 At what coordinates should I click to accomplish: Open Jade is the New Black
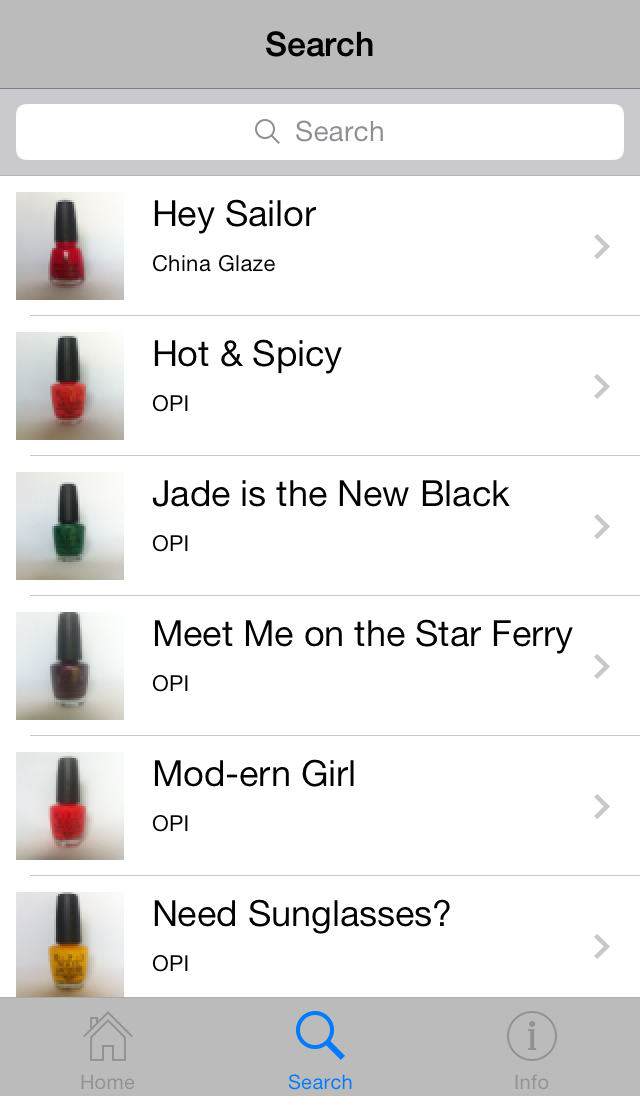point(320,526)
